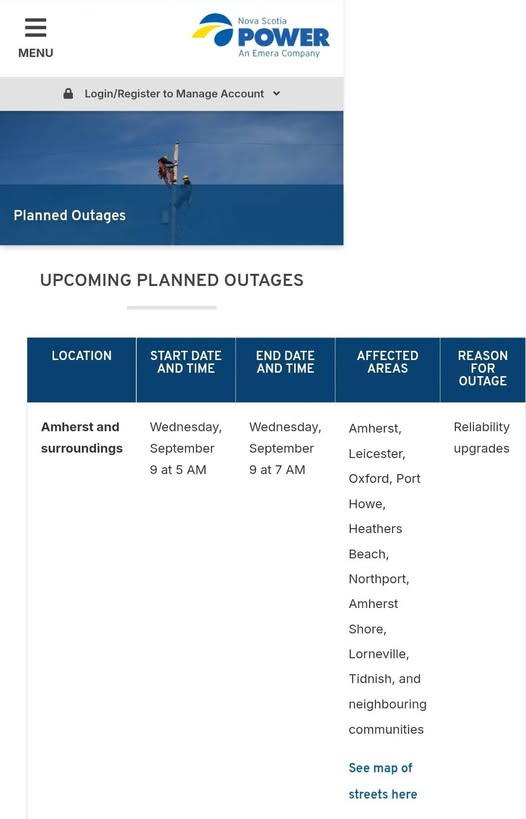Open the See map of streets here link
The image size is (526, 819).
383,781
